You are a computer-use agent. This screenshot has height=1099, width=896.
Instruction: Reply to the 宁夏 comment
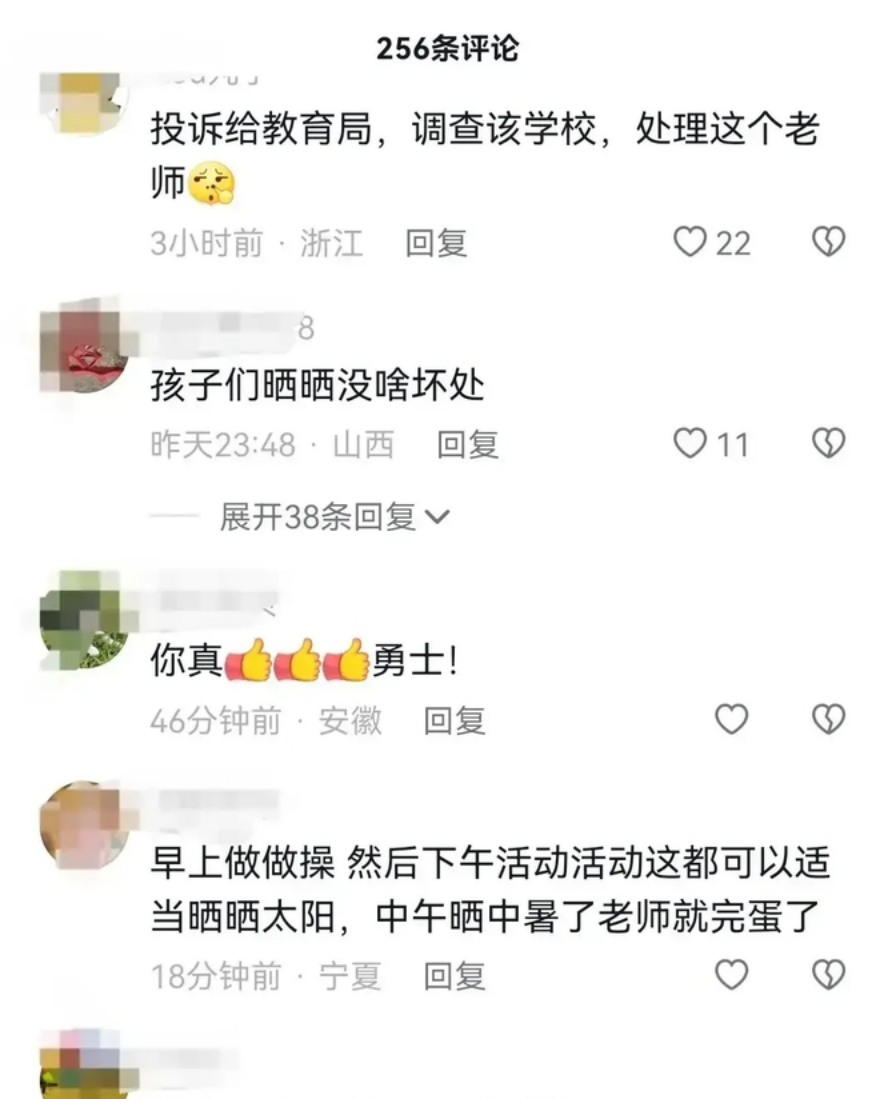(x=454, y=975)
